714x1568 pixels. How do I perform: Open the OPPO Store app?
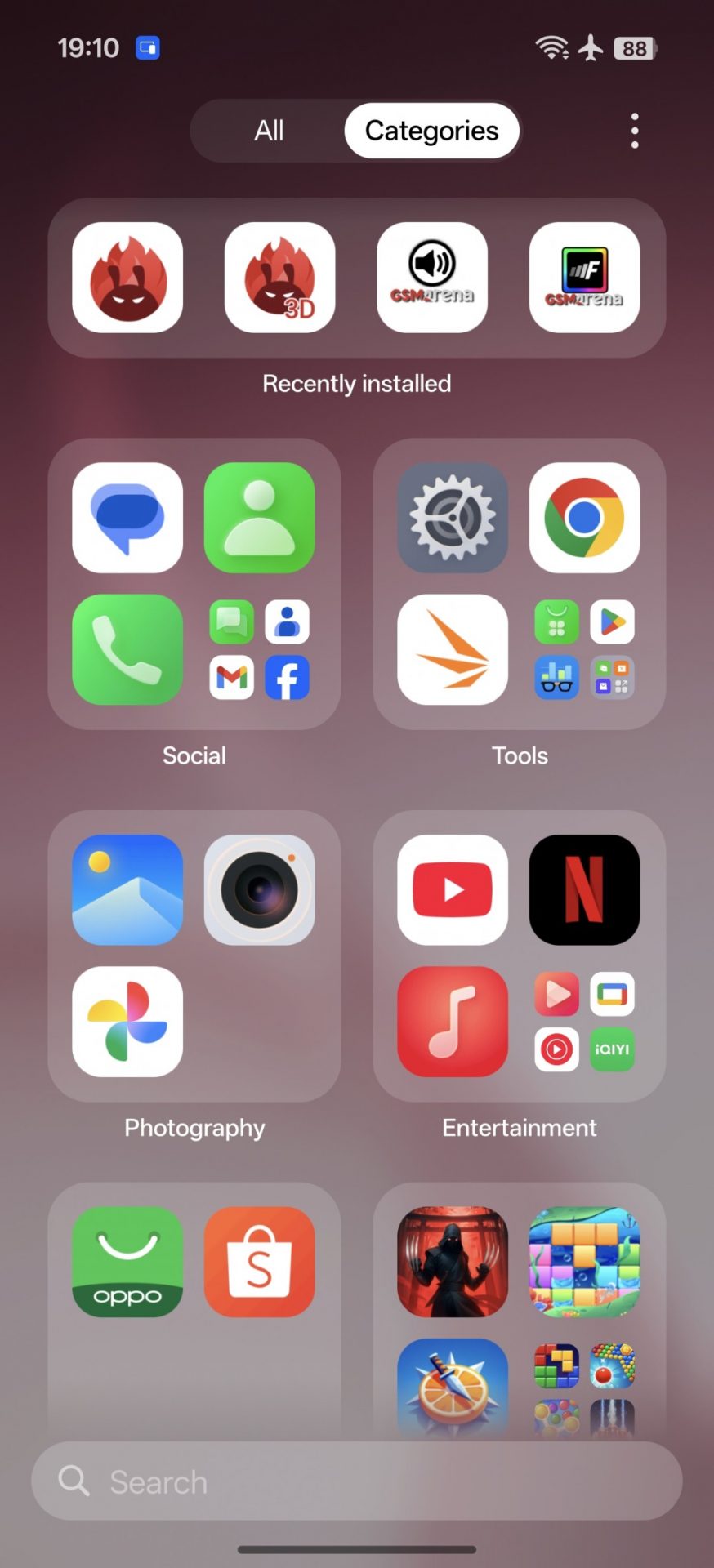pyautogui.click(x=127, y=1262)
